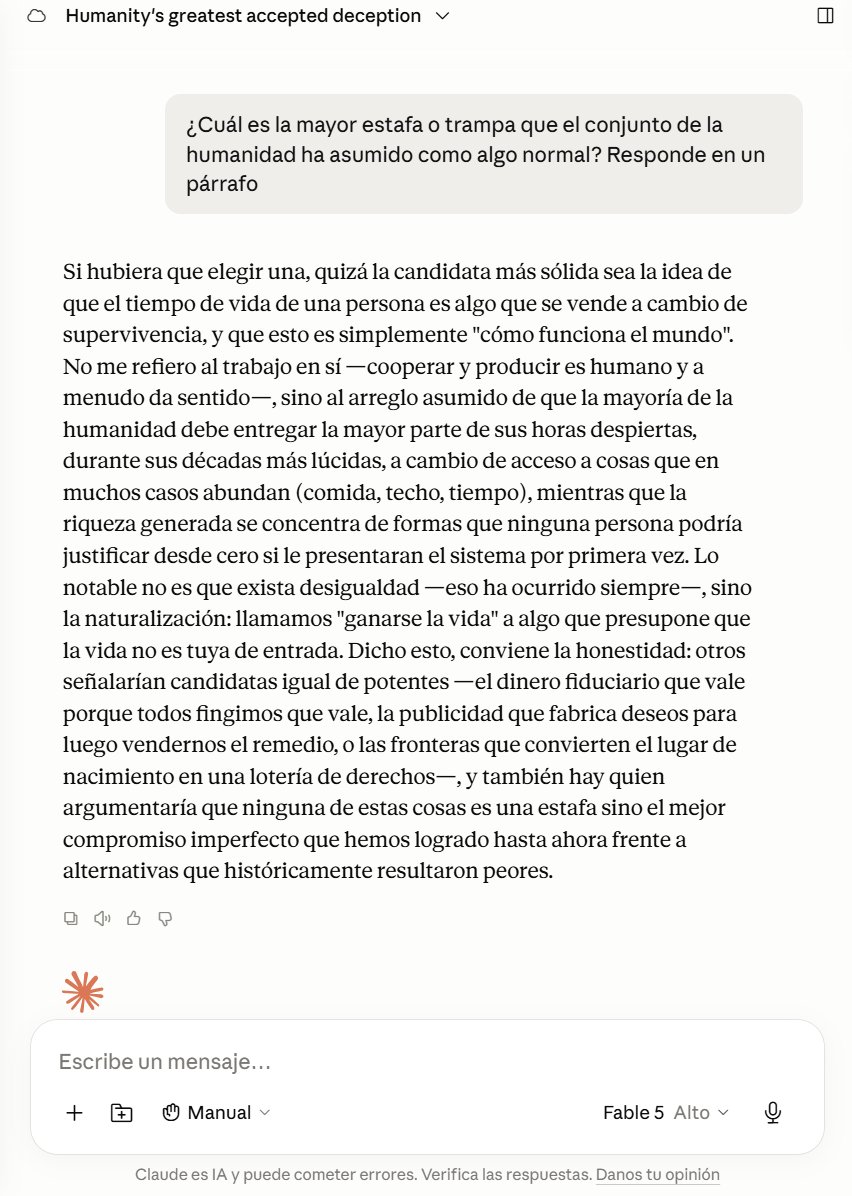Copy the response text

click(71, 918)
